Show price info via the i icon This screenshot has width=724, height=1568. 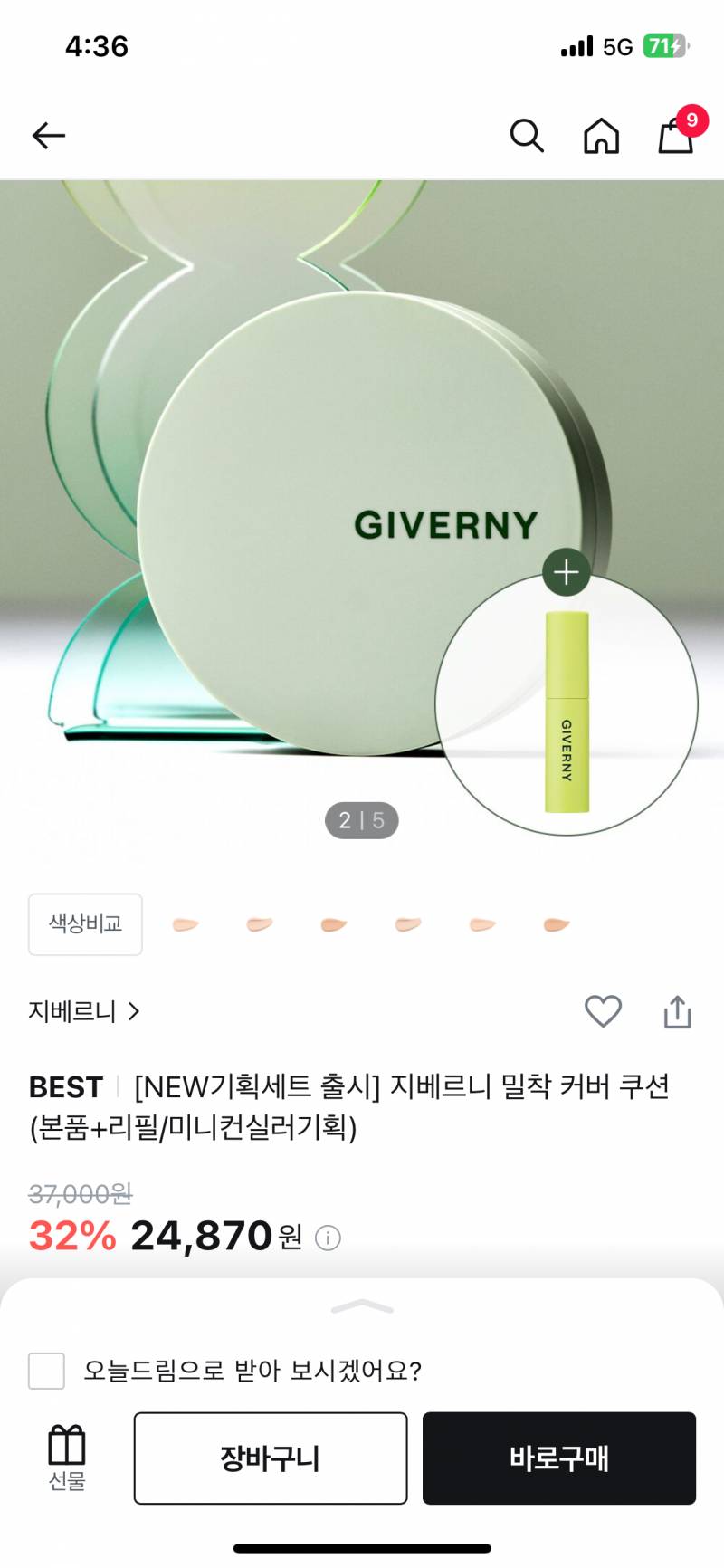pos(328,1238)
